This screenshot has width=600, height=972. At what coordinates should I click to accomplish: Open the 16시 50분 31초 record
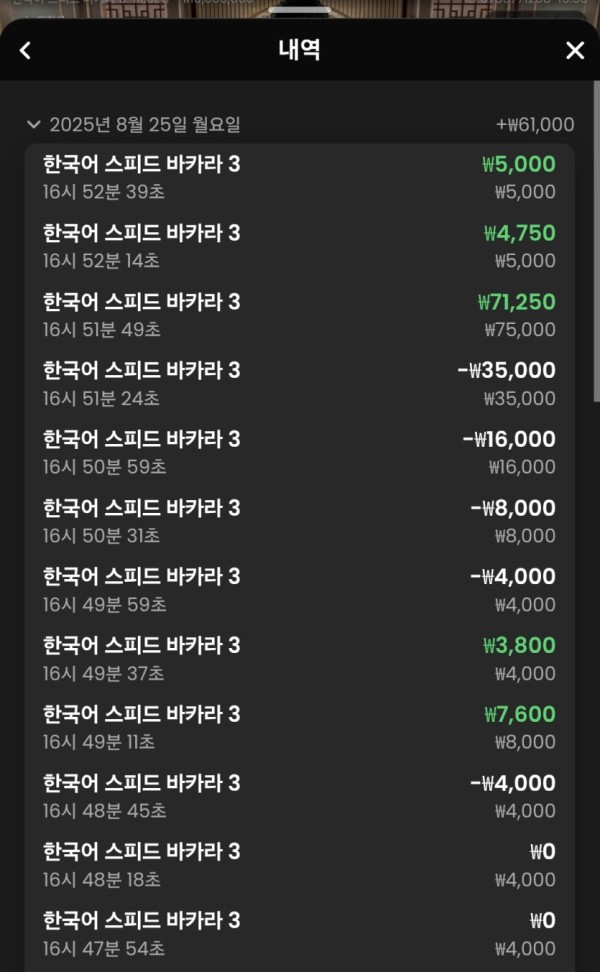point(299,521)
